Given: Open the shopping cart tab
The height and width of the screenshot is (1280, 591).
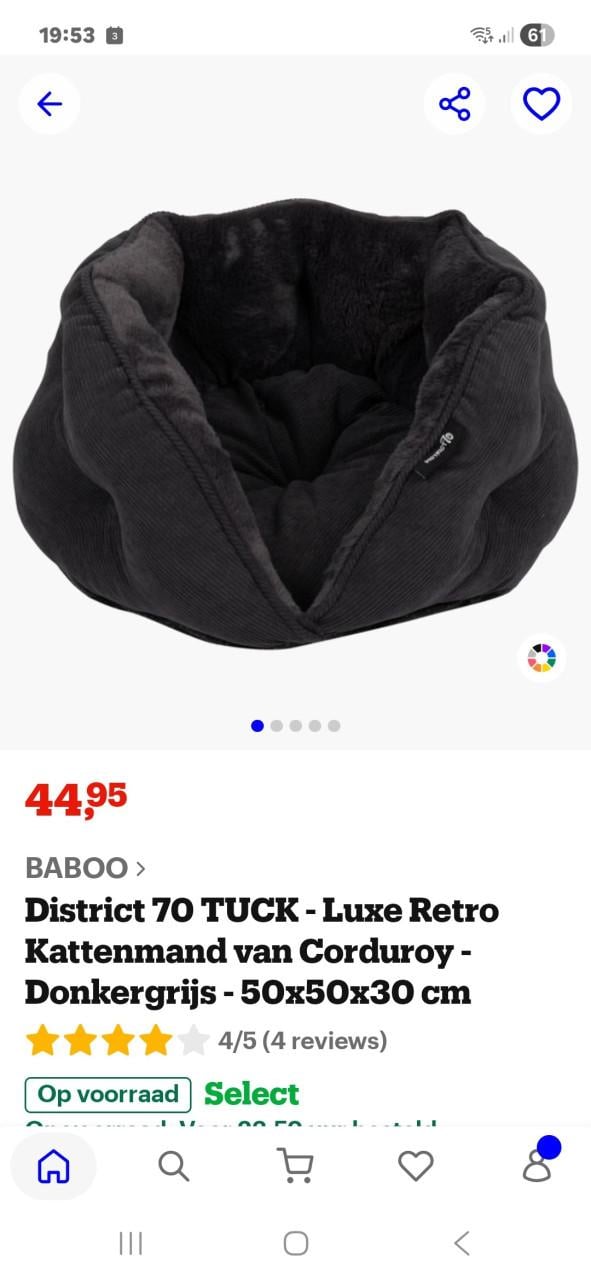Looking at the screenshot, I should click(x=295, y=1166).
